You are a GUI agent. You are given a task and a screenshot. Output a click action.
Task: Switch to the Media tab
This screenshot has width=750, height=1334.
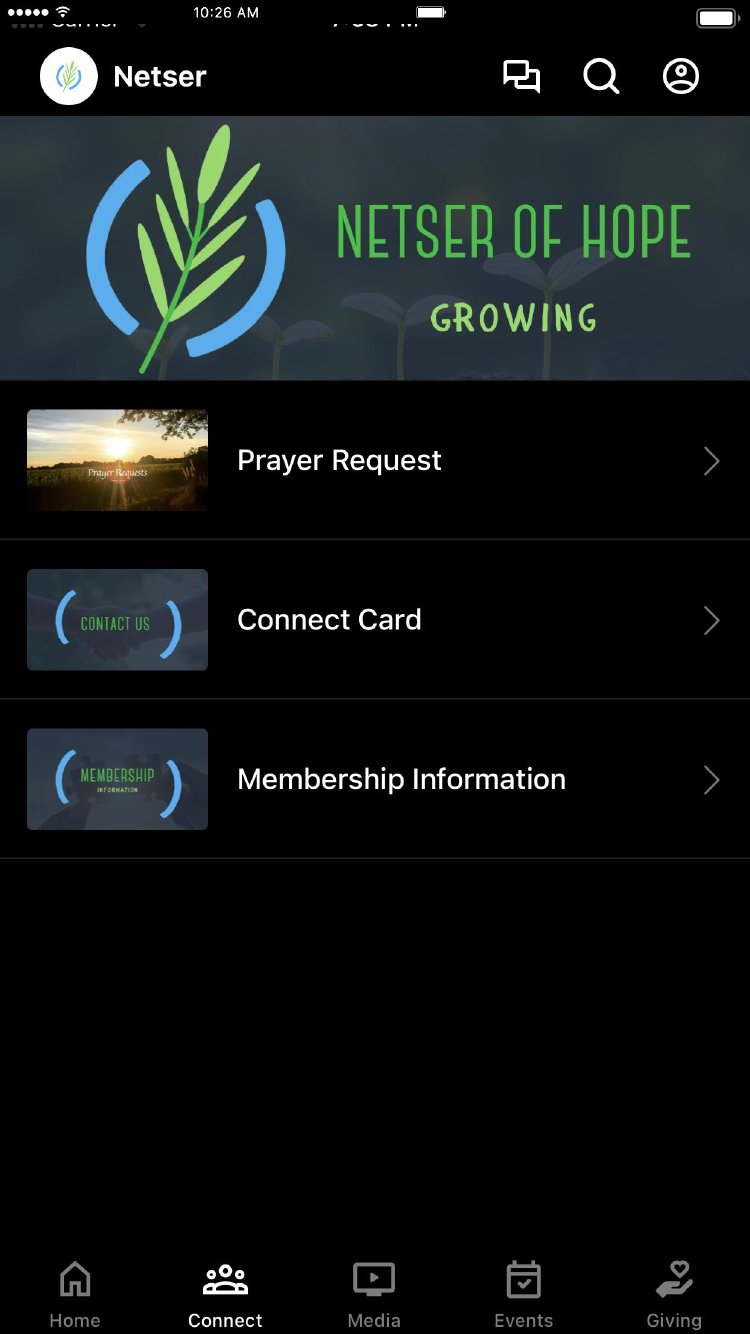[374, 1294]
